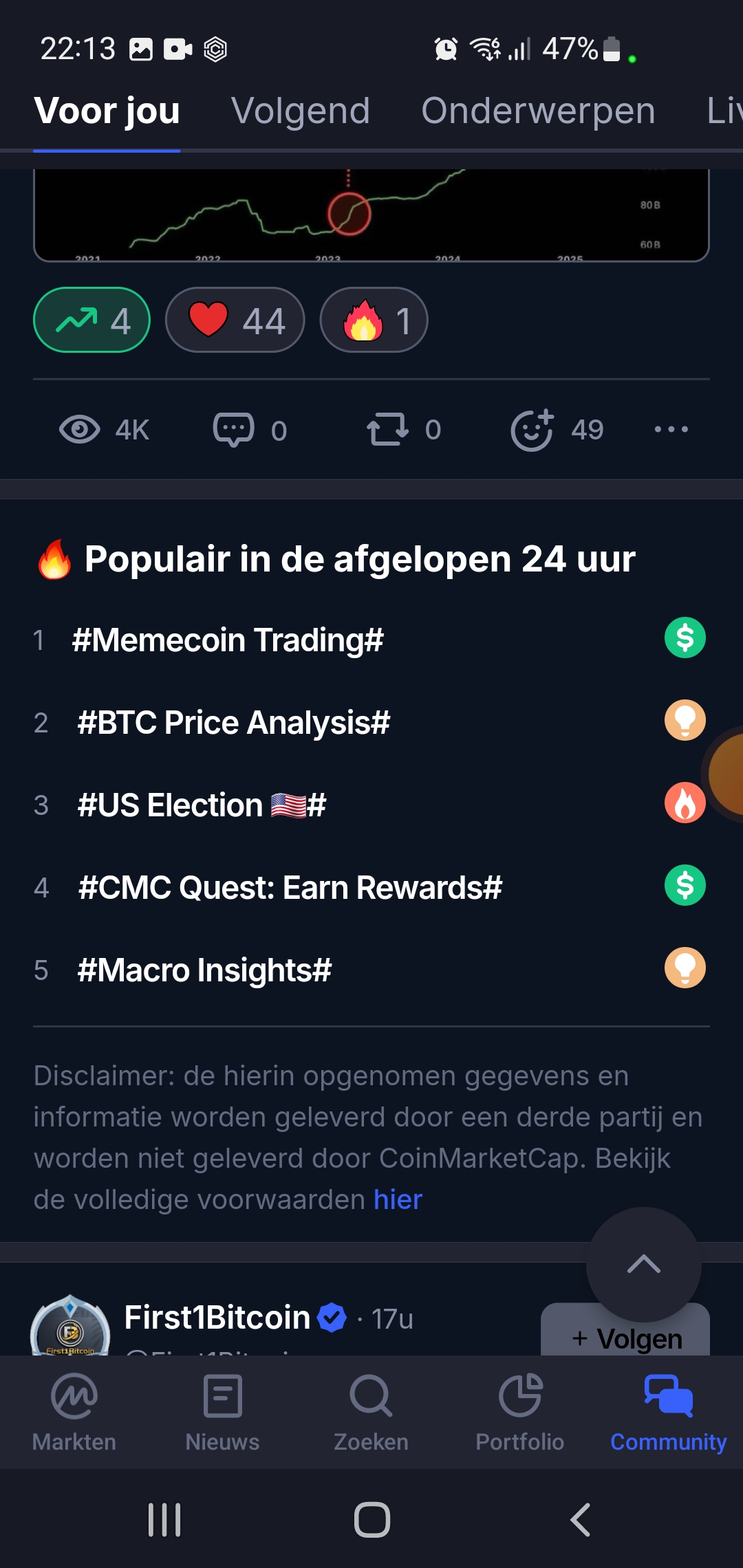
Task: Switch to the Volgend tab
Action: click(x=301, y=111)
